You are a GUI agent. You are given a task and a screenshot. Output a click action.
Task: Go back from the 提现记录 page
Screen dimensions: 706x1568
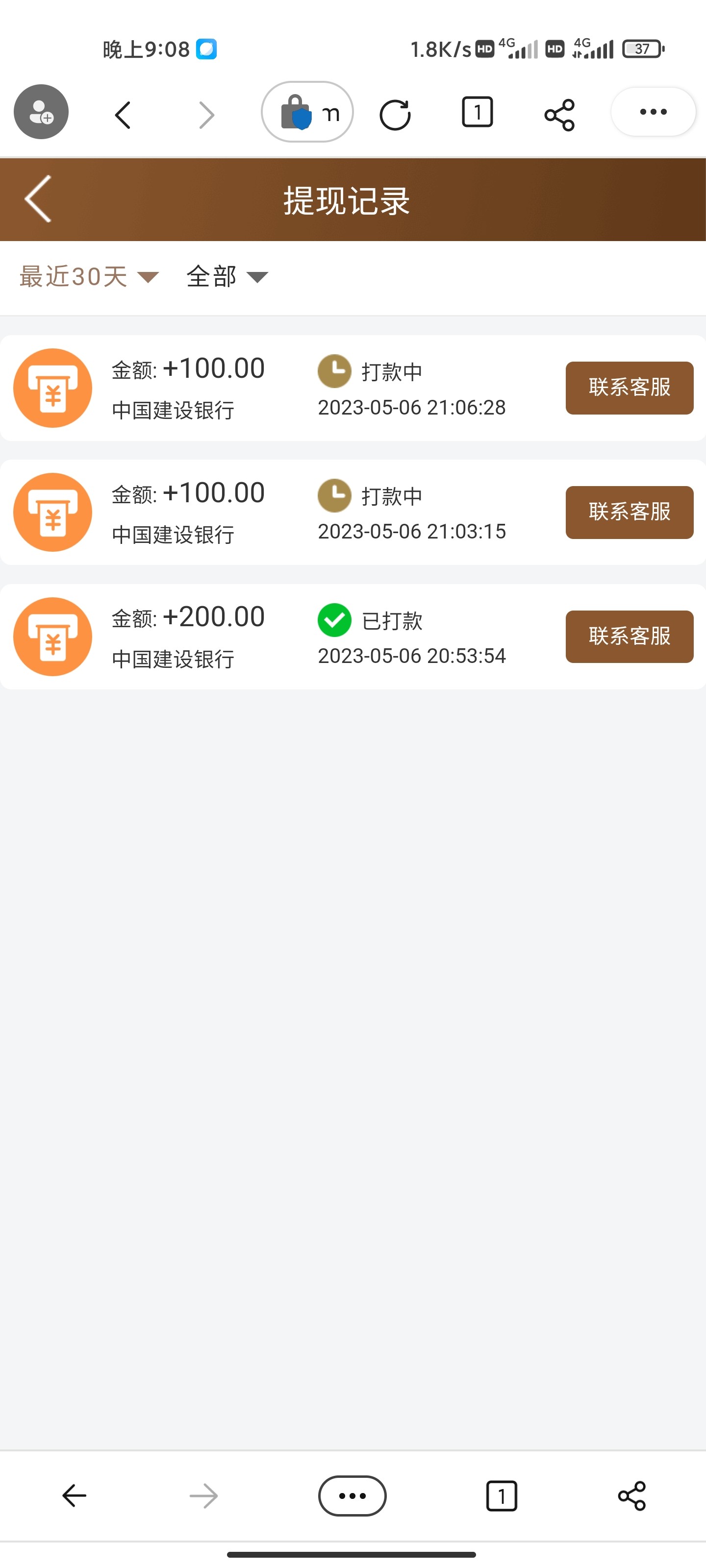[x=38, y=199]
